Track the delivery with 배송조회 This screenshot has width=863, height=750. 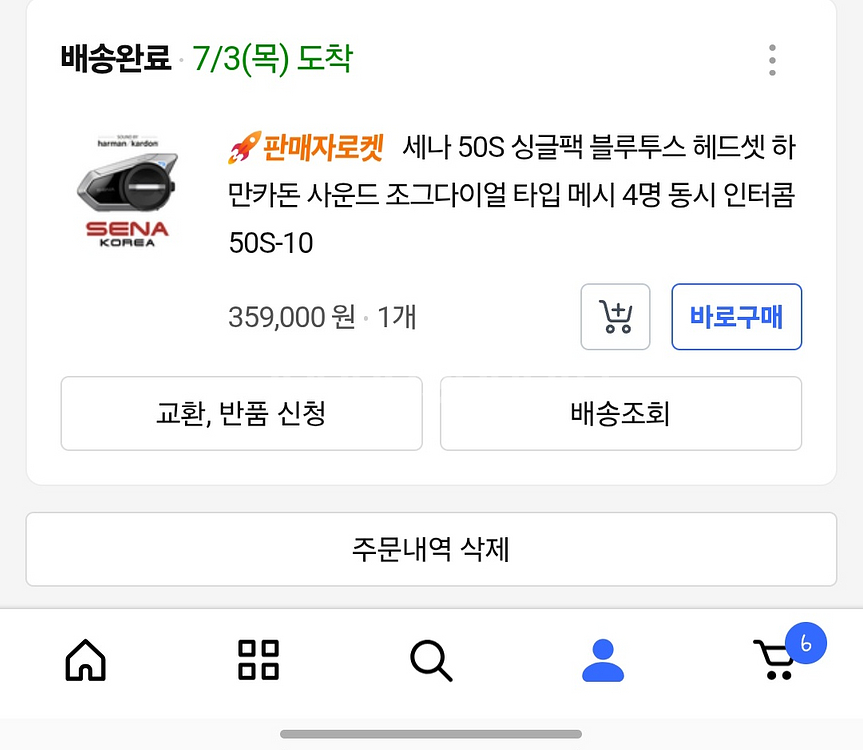pos(620,413)
